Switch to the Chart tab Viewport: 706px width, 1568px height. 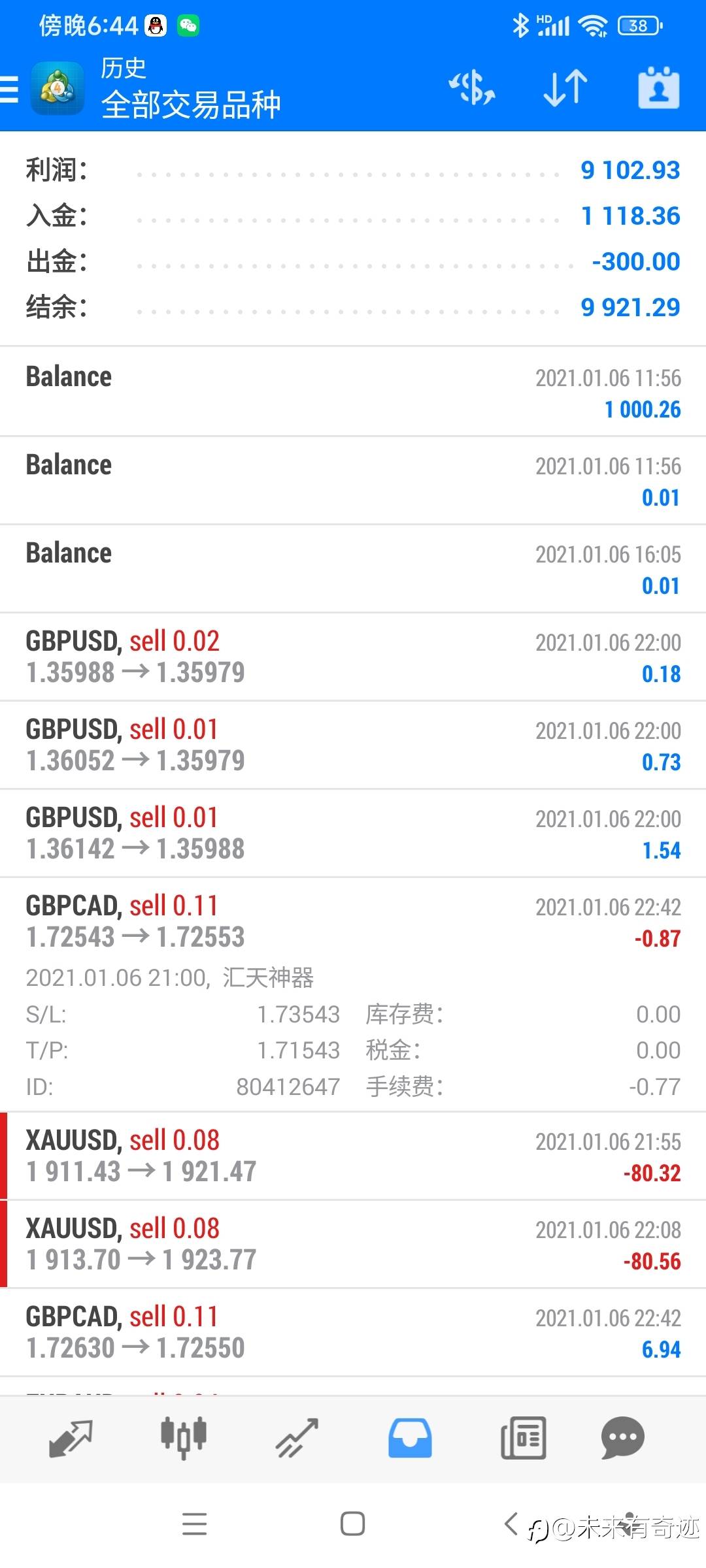coord(184,1439)
